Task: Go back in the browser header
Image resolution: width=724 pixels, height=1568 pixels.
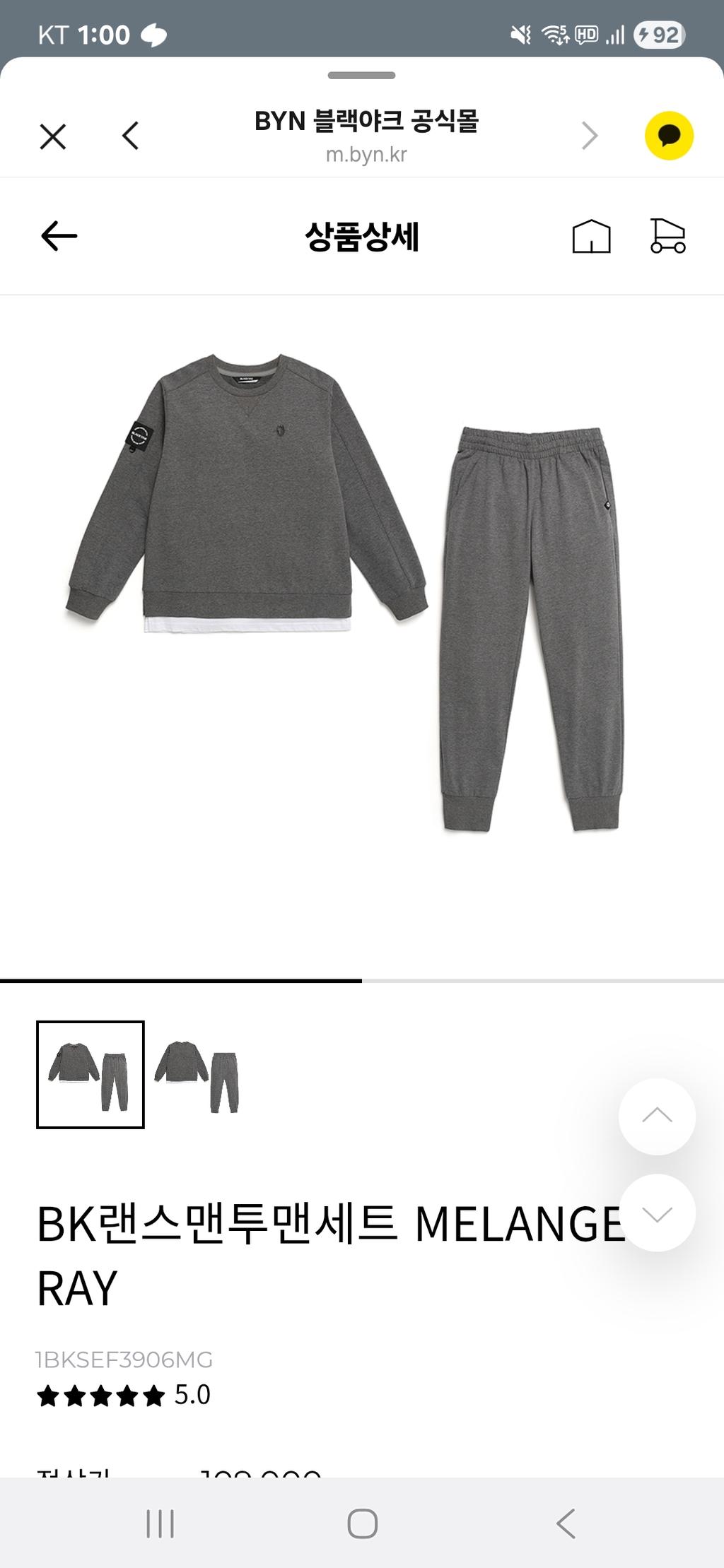Action: tap(131, 136)
